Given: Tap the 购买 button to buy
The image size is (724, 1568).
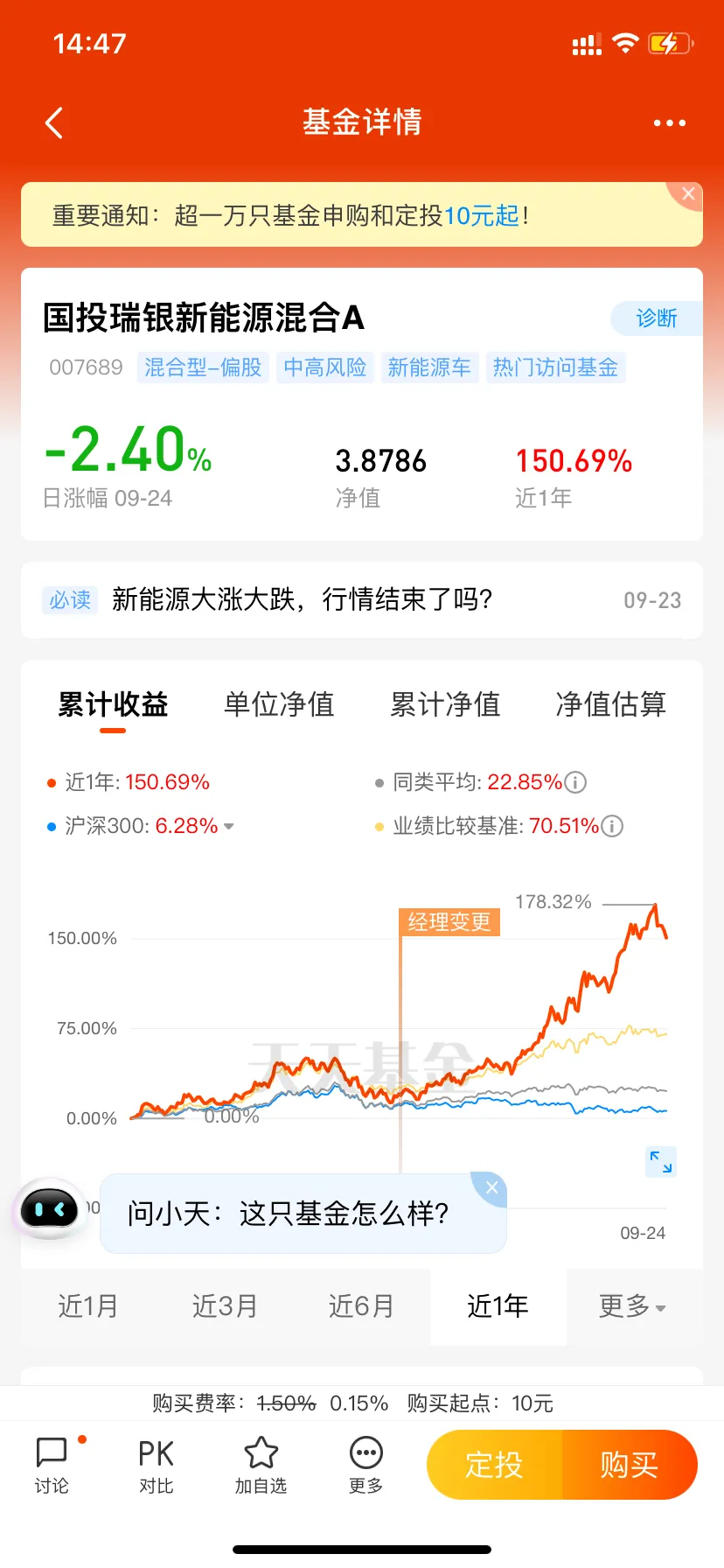Looking at the screenshot, I should click(x=630, y=1465).
